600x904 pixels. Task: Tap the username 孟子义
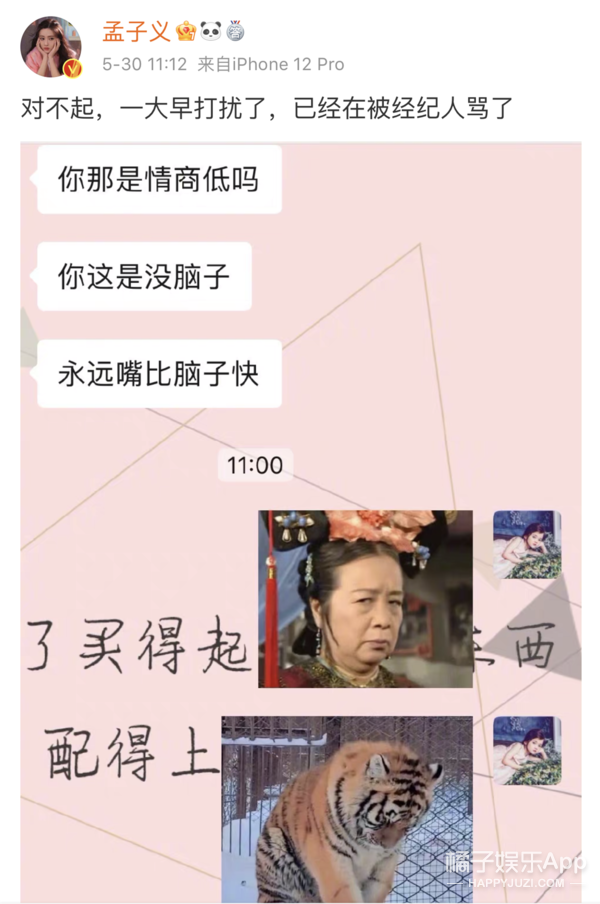pos(136,31)
